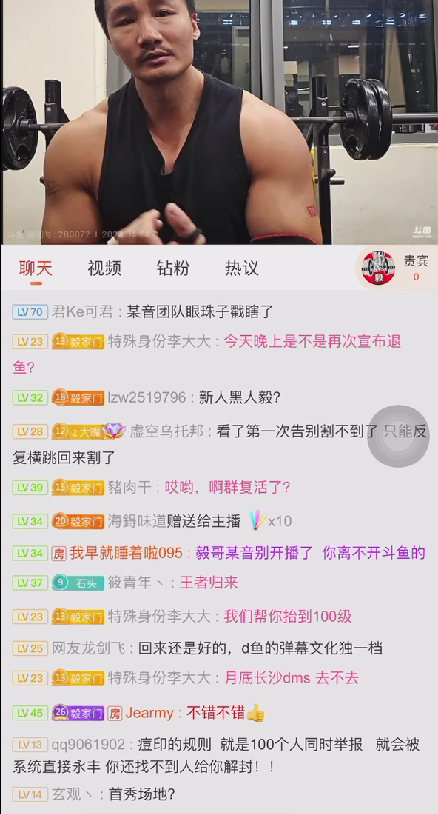This screenshot has width=438, height=814.
Task: Tap the live video player
Action: 219,122
